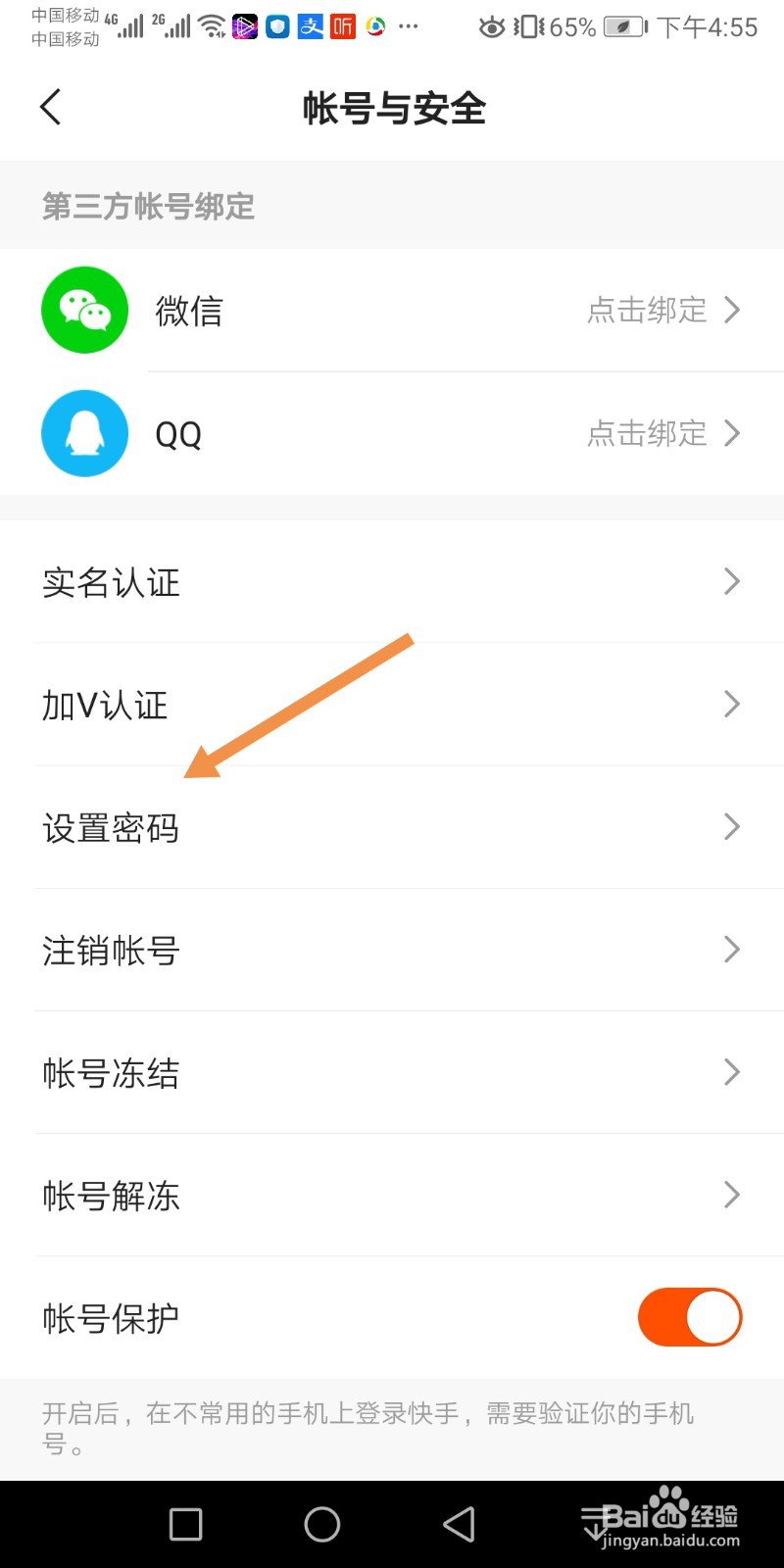Enable the 帐号保护 account protection switch
Viewport: 784px width, 1568px height.
point(689,1316)
